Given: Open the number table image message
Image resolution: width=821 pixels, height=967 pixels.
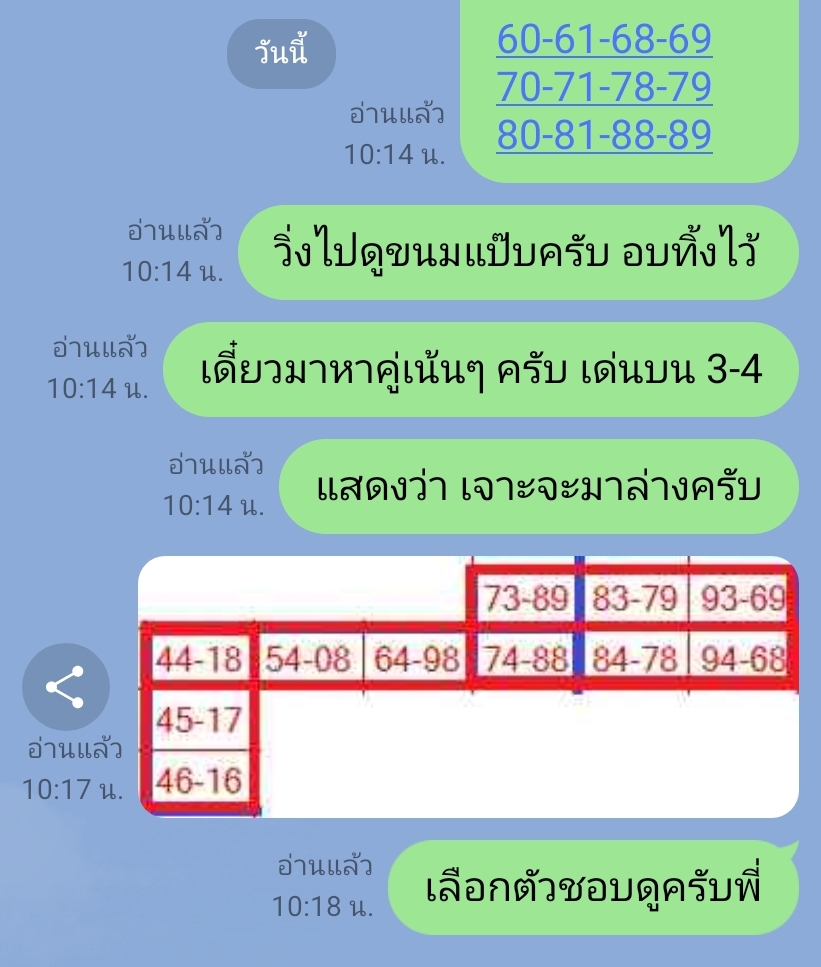Looking at the screenshot, I should click(468, 687).
